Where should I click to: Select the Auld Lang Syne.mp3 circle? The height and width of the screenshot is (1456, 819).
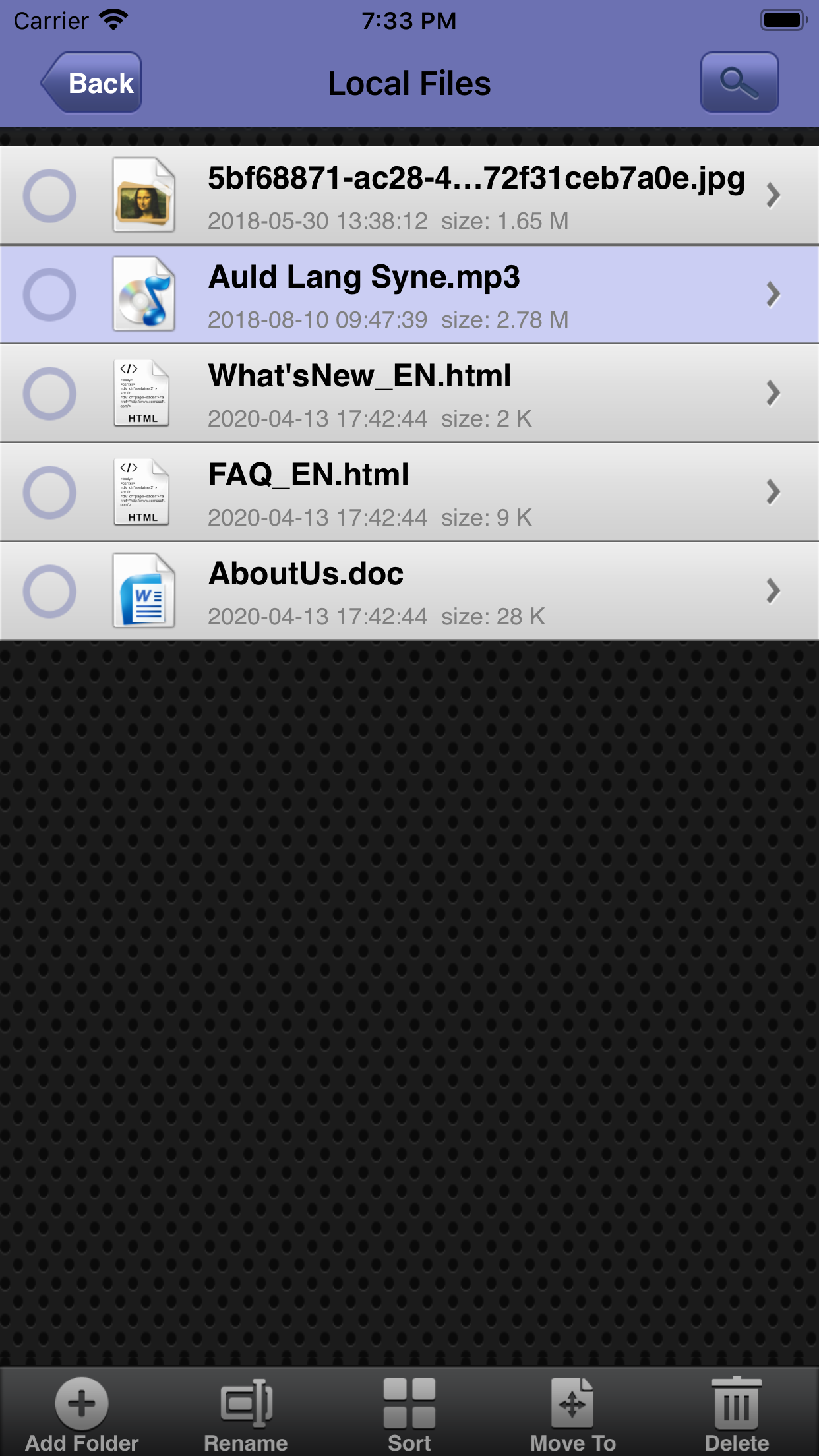pyautogui.click(x=49, y=295)
